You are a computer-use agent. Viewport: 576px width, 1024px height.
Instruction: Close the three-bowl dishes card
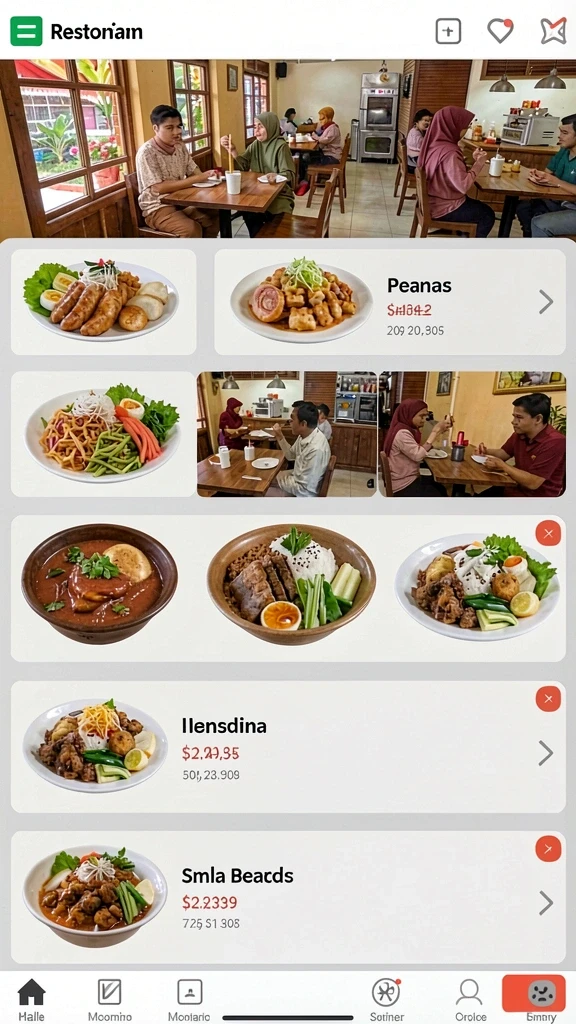coord(548,534)
